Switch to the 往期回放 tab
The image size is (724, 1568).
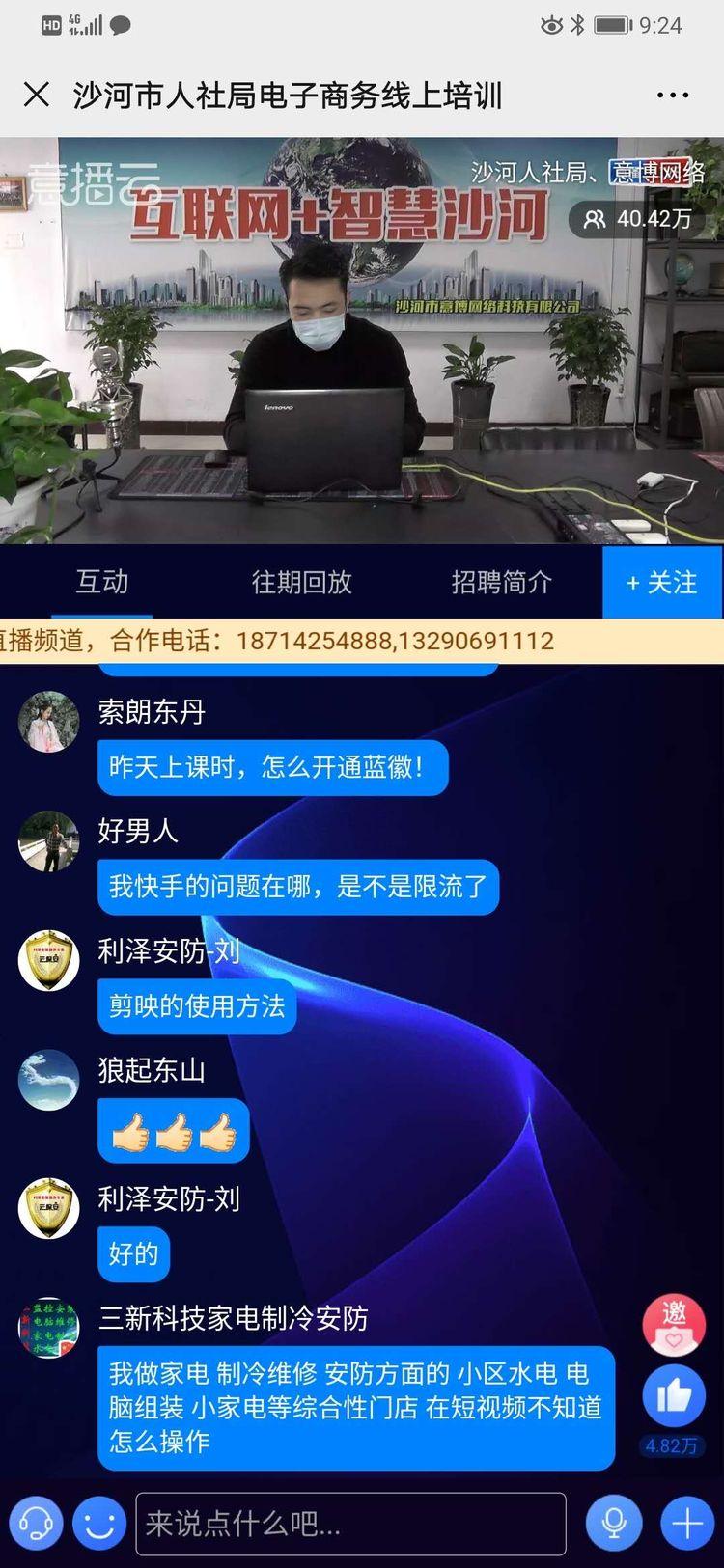(301, 582)
